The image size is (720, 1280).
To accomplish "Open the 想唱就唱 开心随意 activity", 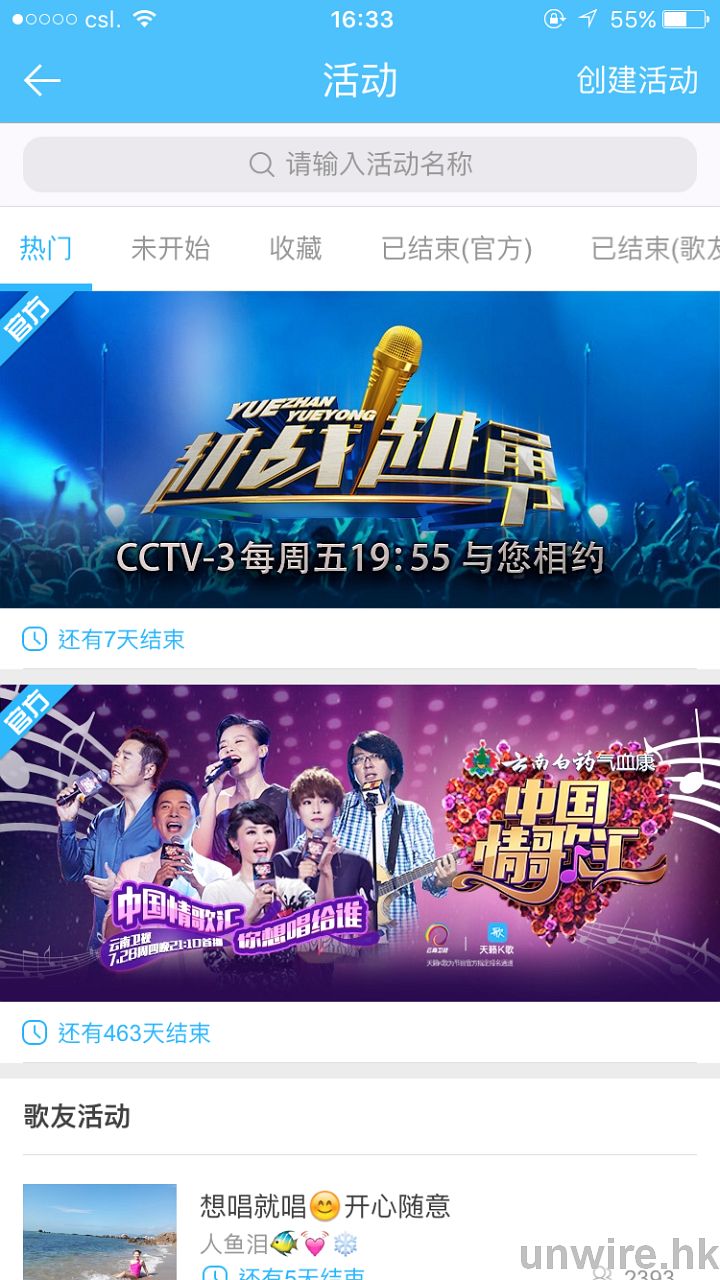I will (x=325, y=1207).
